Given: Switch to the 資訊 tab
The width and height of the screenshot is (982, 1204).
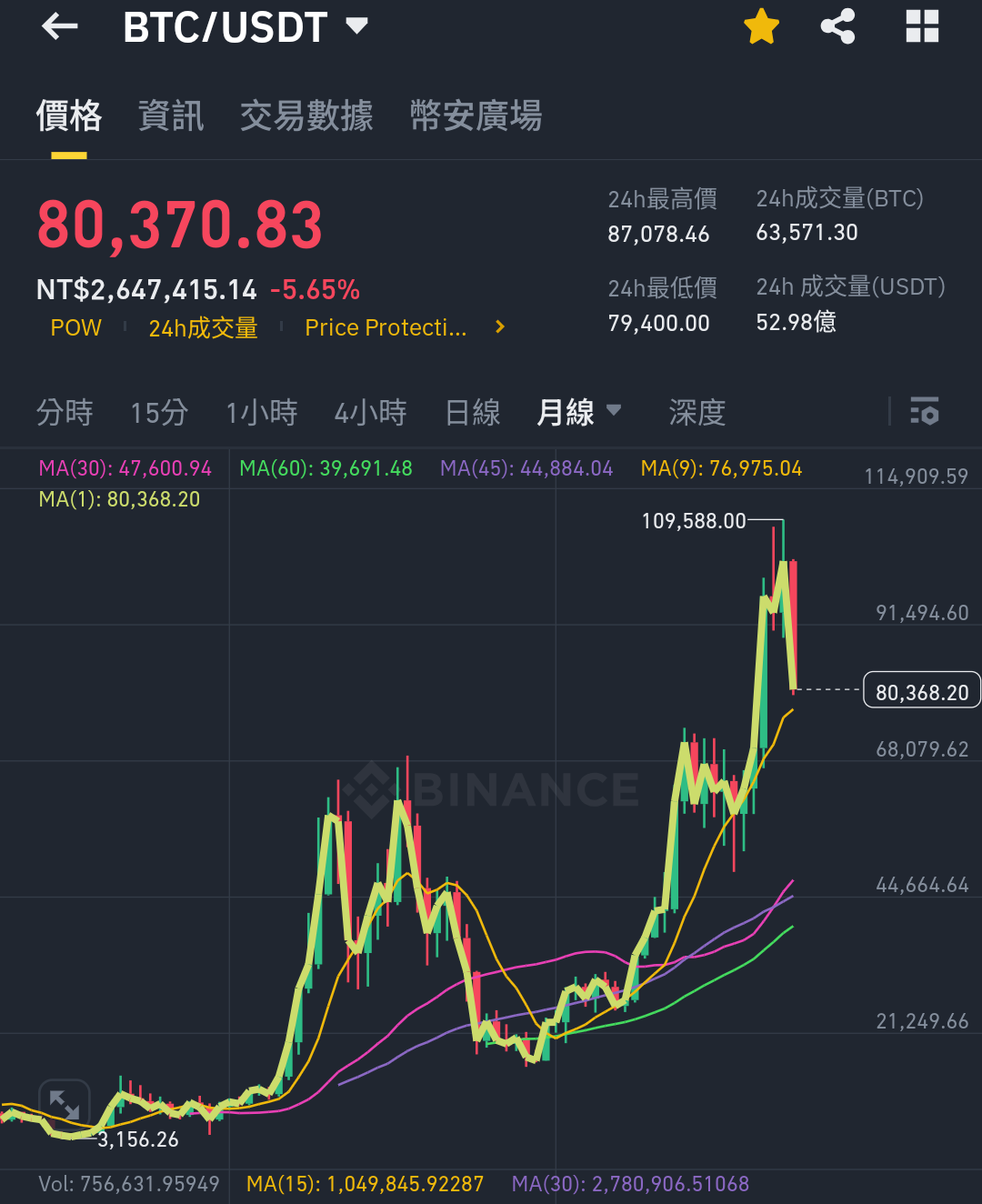Looking at the screenshot, I should pyautogui.click(x=171, y=116).
